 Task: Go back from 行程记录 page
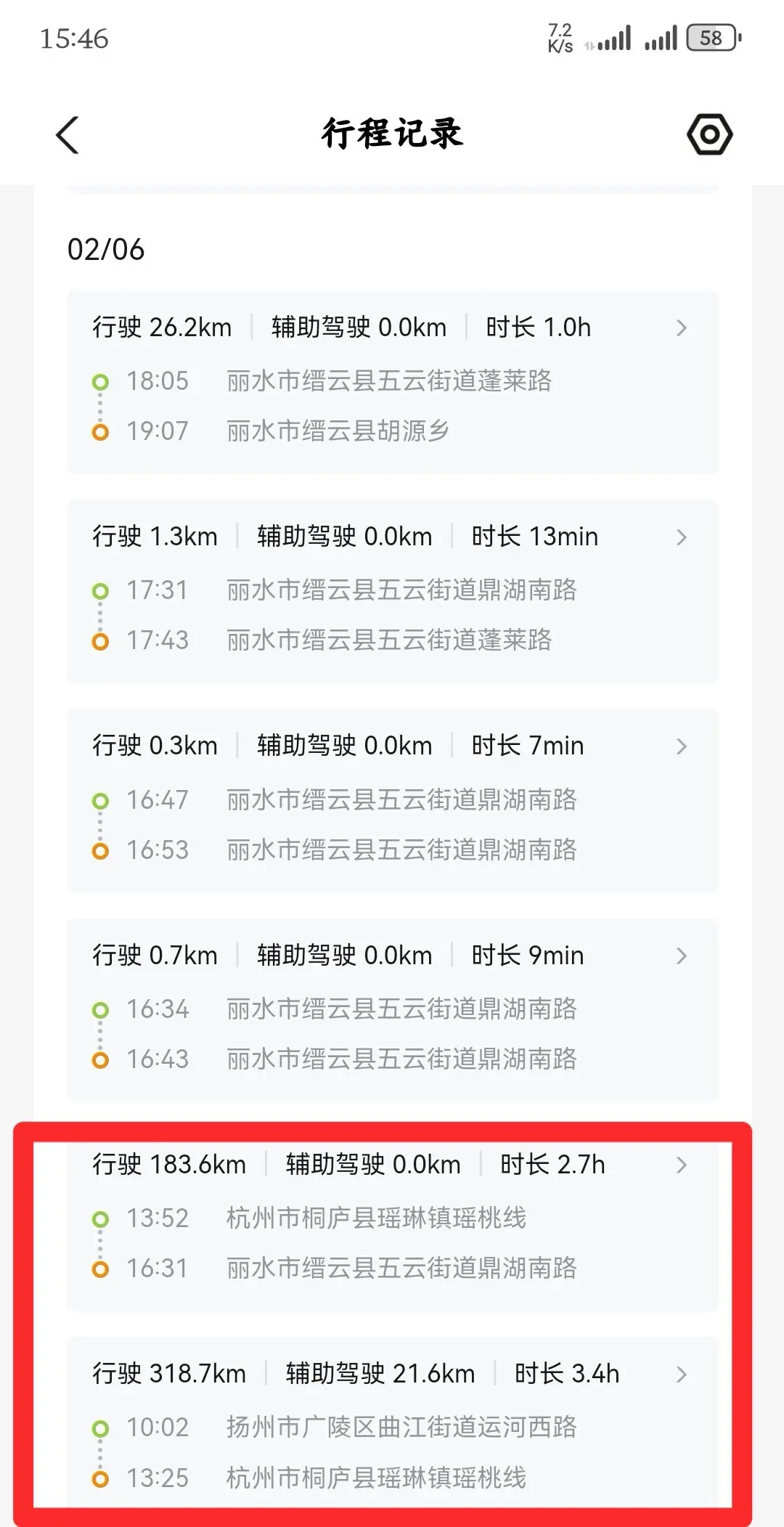pyautogui.click(x=68, y=135)
